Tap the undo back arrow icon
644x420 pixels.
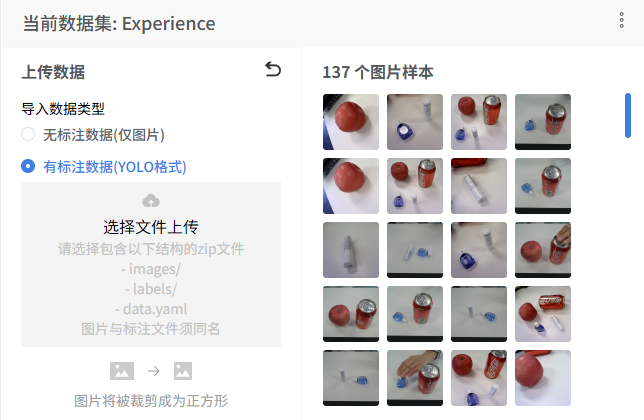point(273,70)
